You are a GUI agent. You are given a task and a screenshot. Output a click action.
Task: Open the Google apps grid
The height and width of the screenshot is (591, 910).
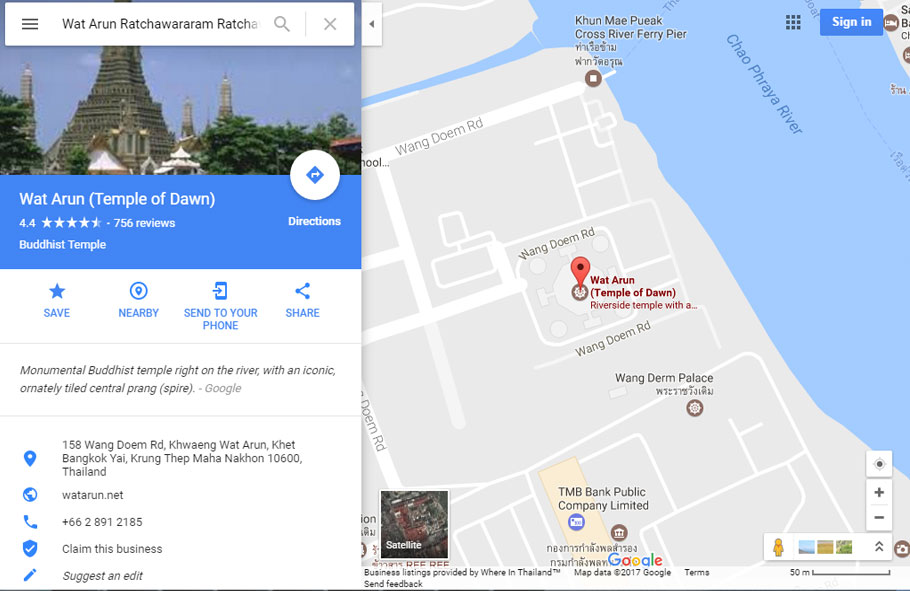click(793, 22)
